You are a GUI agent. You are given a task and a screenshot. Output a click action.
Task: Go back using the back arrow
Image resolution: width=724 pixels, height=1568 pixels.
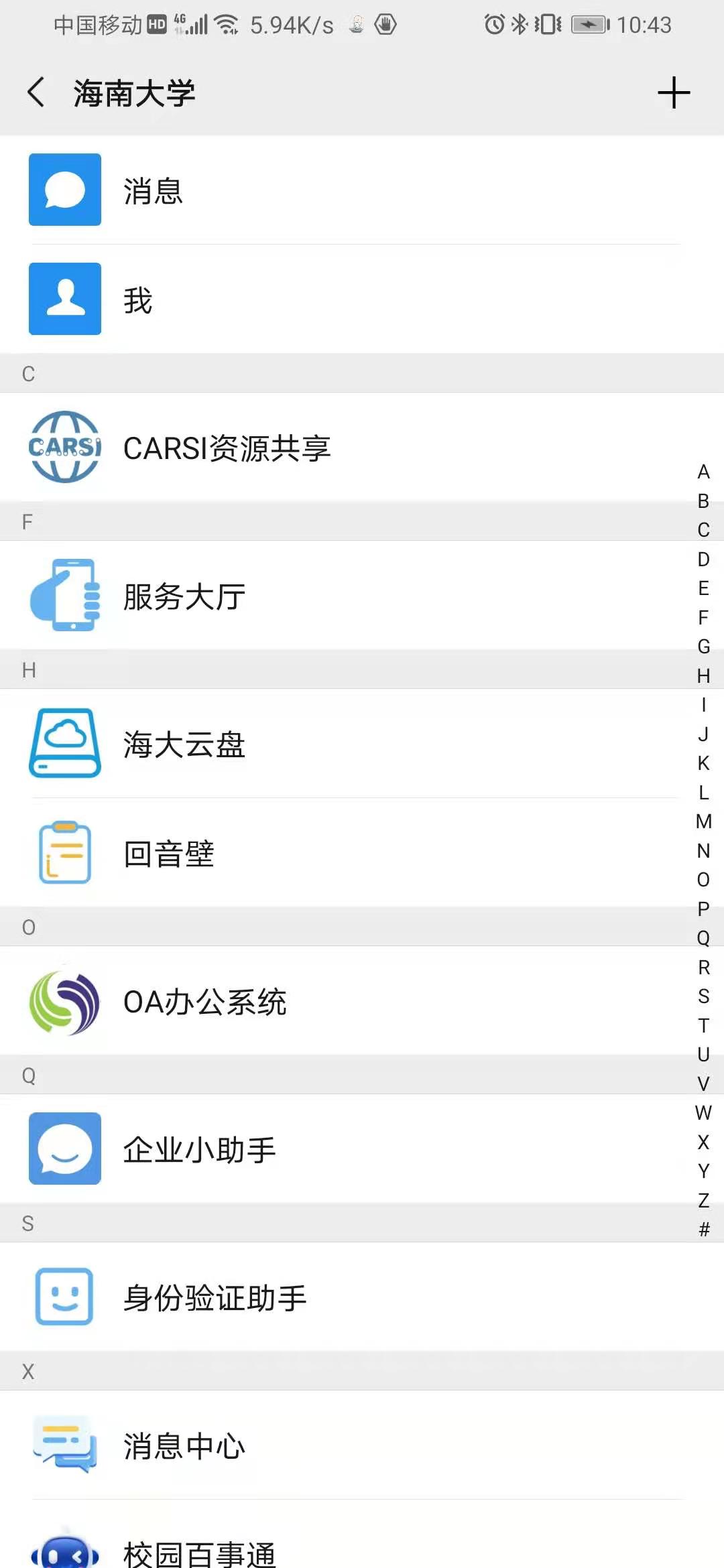(x=36, y=92)
